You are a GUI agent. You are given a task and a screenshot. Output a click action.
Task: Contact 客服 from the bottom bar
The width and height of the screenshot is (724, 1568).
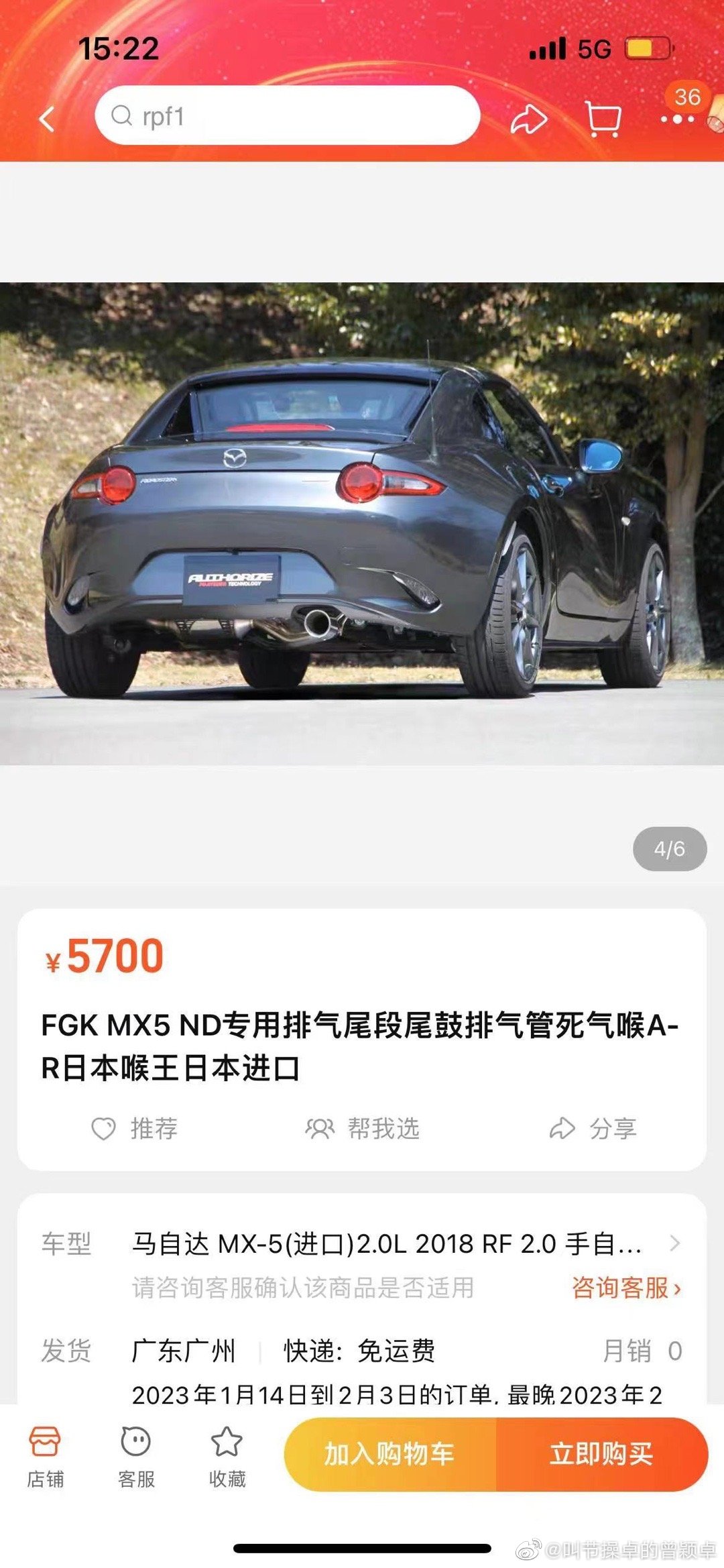coord(136,1454)
